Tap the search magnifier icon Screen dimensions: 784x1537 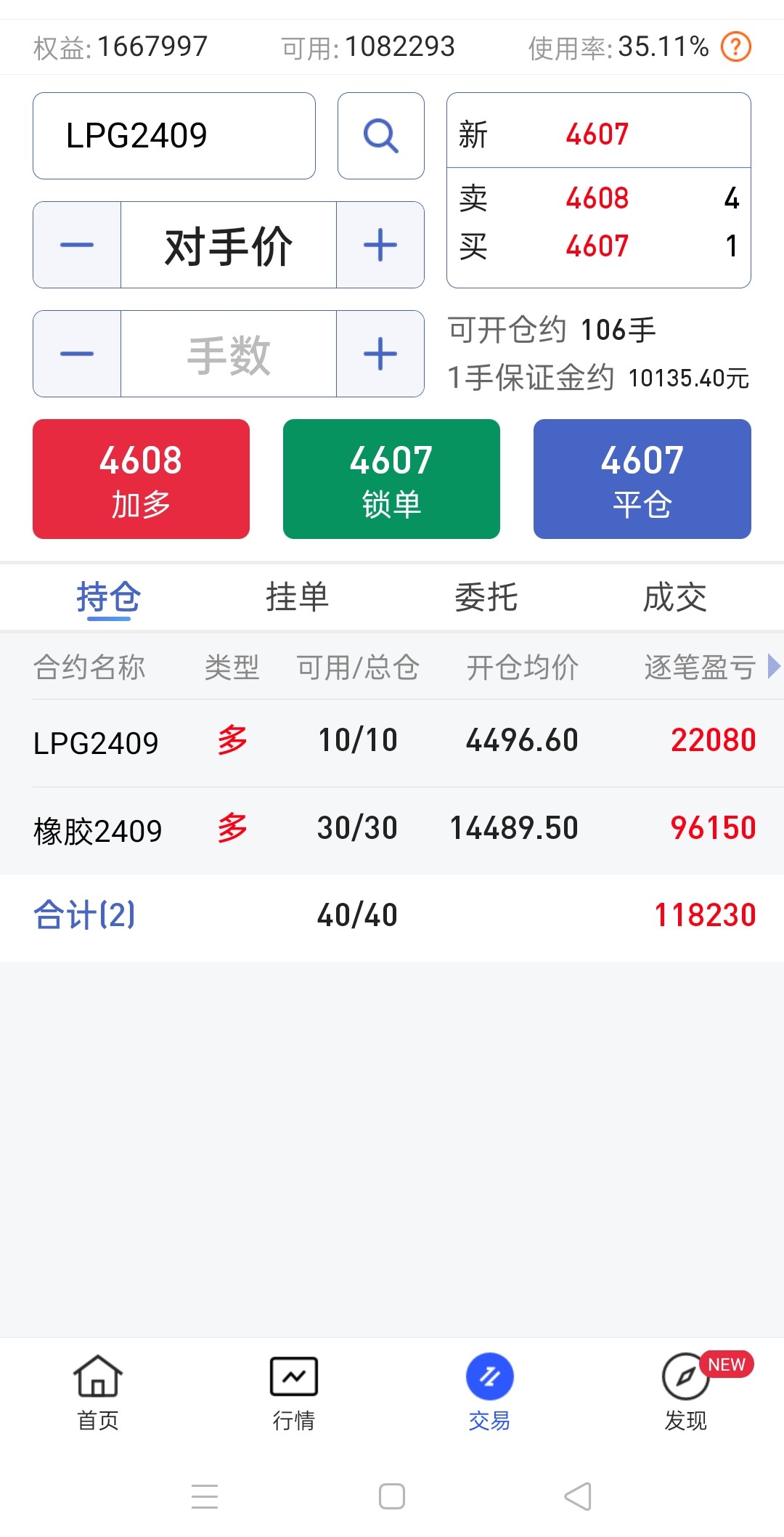(381, 136)
